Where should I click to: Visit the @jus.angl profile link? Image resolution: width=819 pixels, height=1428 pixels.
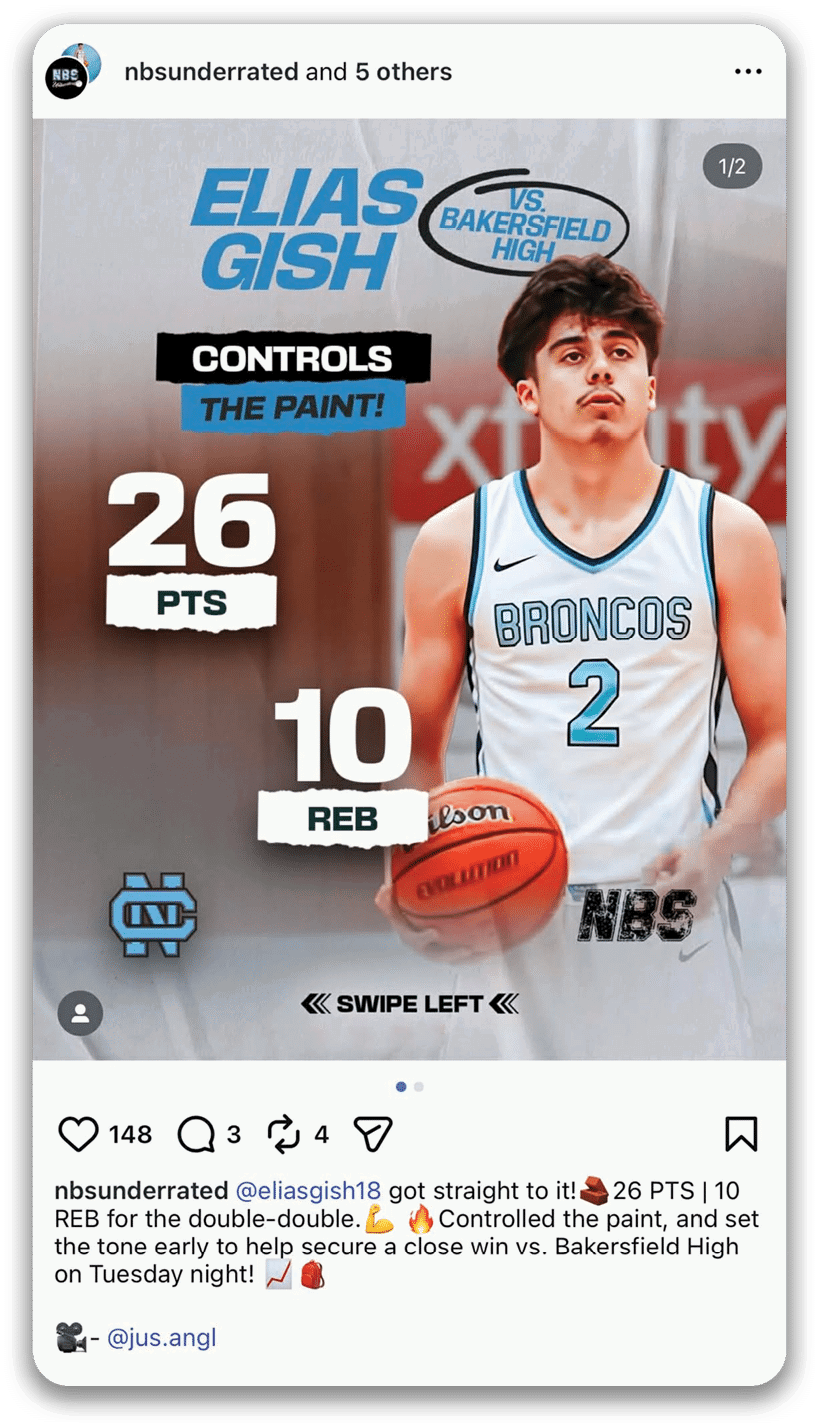(x=162, y=1337)
